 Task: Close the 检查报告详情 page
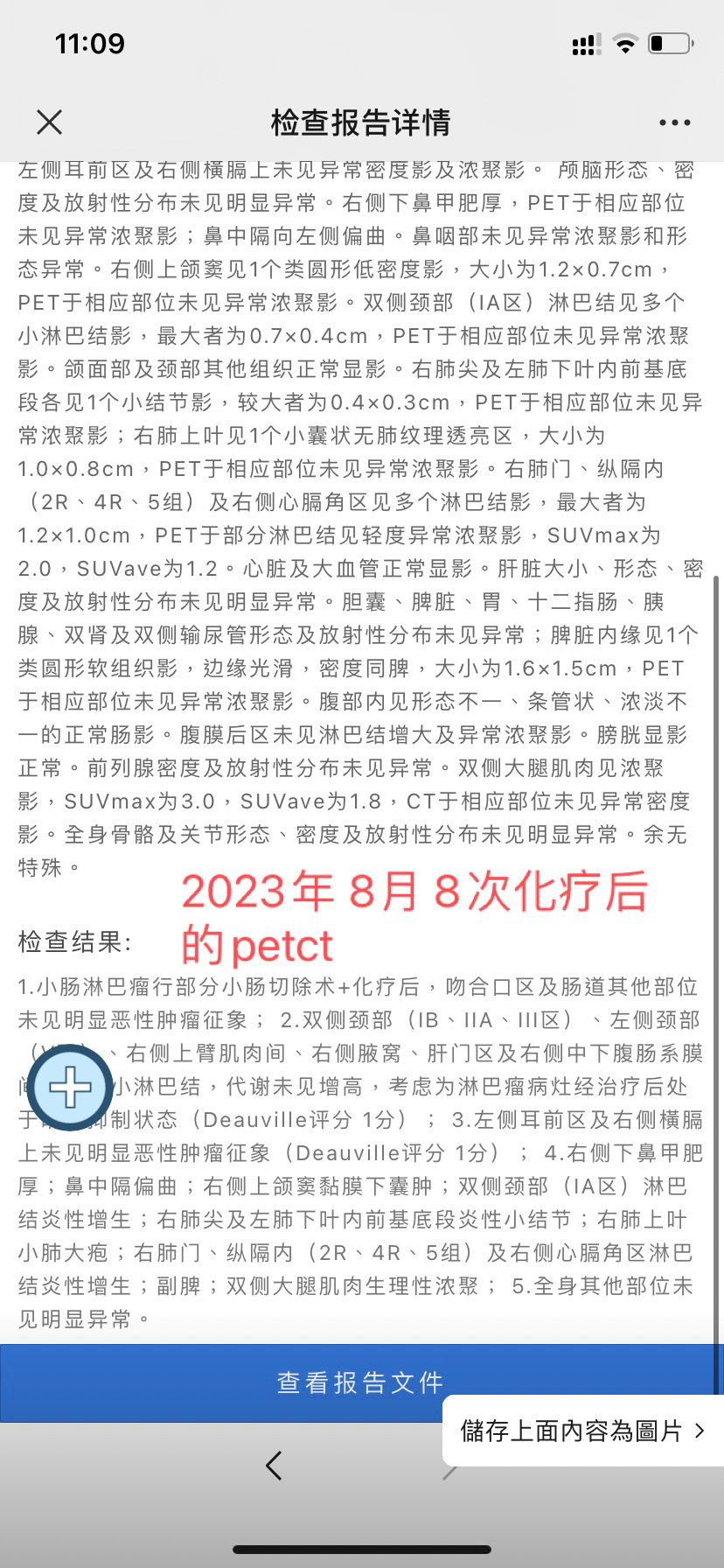tap(50, 122)
